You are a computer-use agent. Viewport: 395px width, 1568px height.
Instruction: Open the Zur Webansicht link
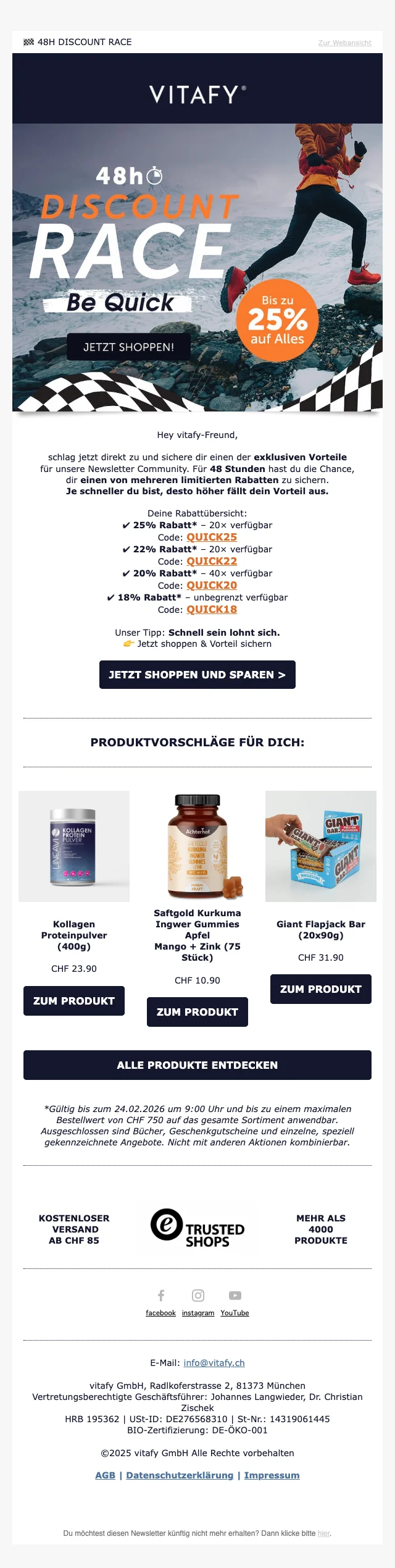[344, 43]
